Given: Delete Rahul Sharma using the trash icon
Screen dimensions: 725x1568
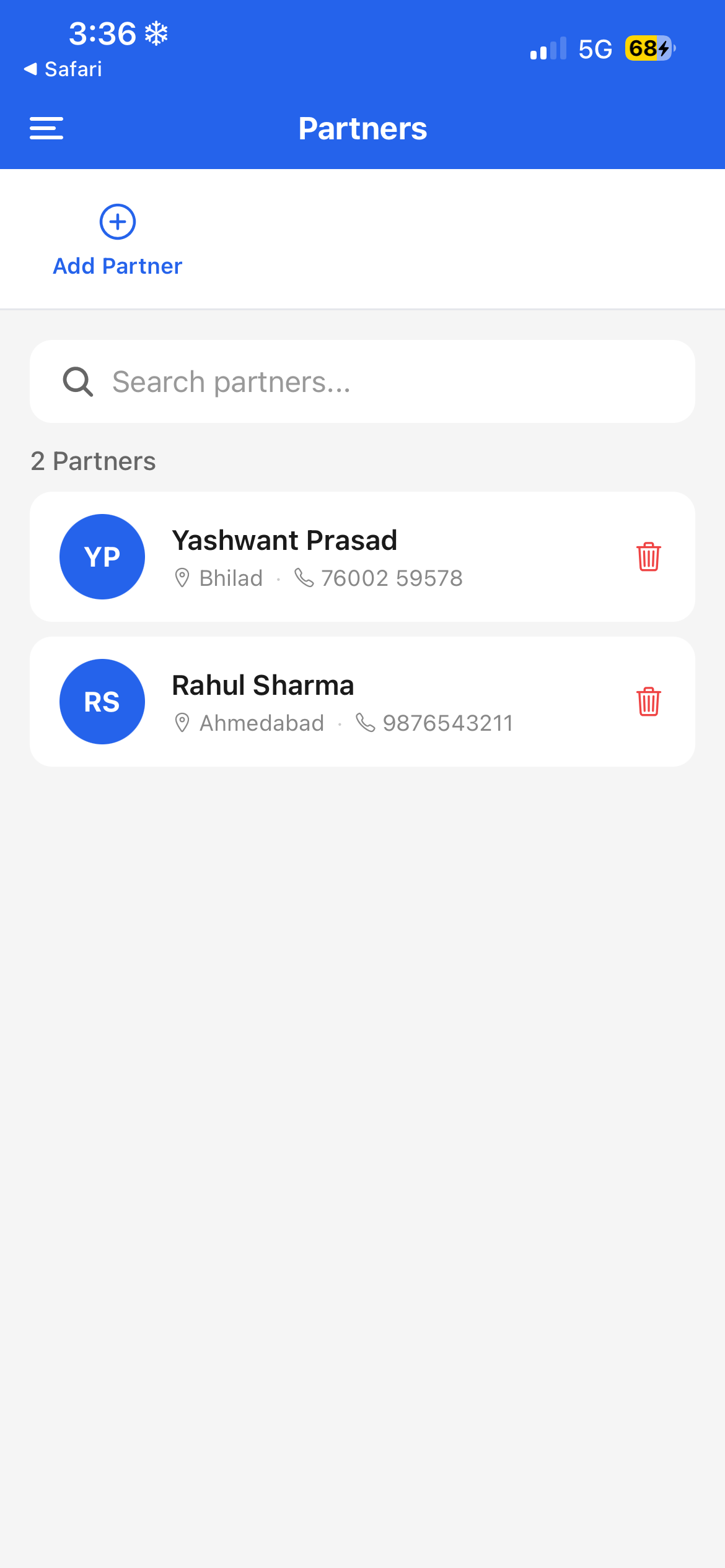Looking at the screenshot, I should [648, 702].
